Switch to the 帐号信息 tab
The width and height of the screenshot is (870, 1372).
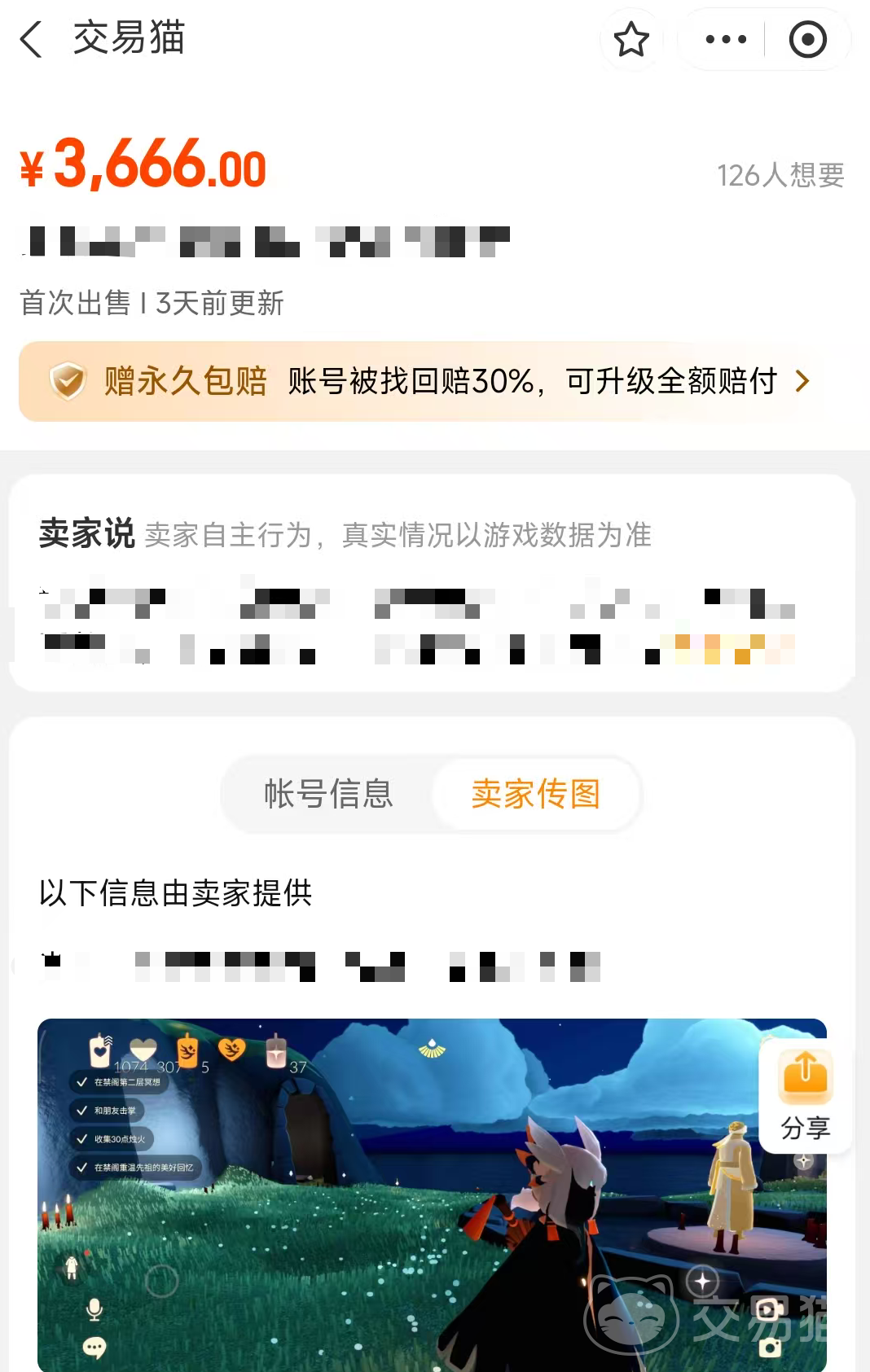click(x=328, y=794)
